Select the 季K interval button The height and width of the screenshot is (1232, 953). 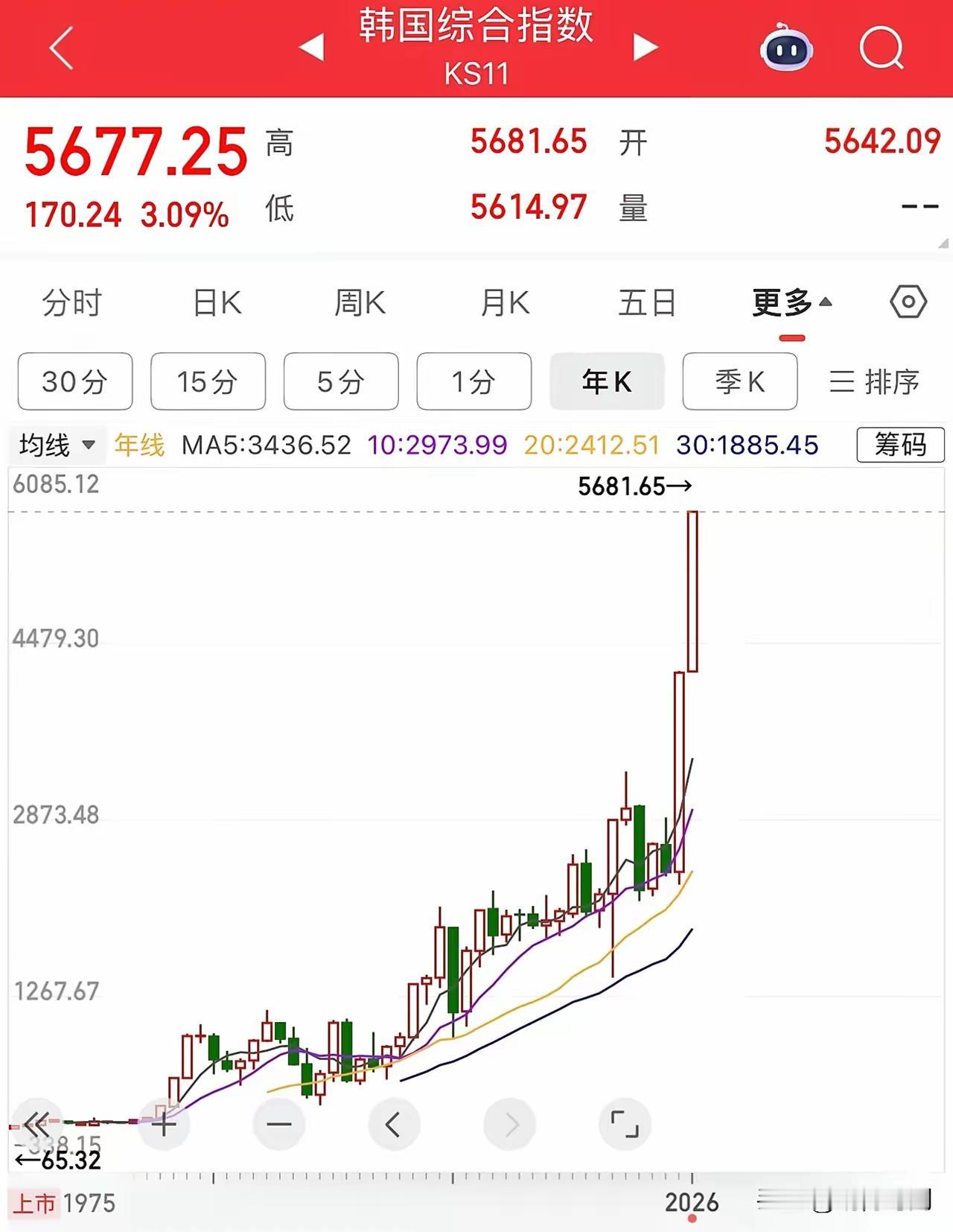(x=739, y=381)
